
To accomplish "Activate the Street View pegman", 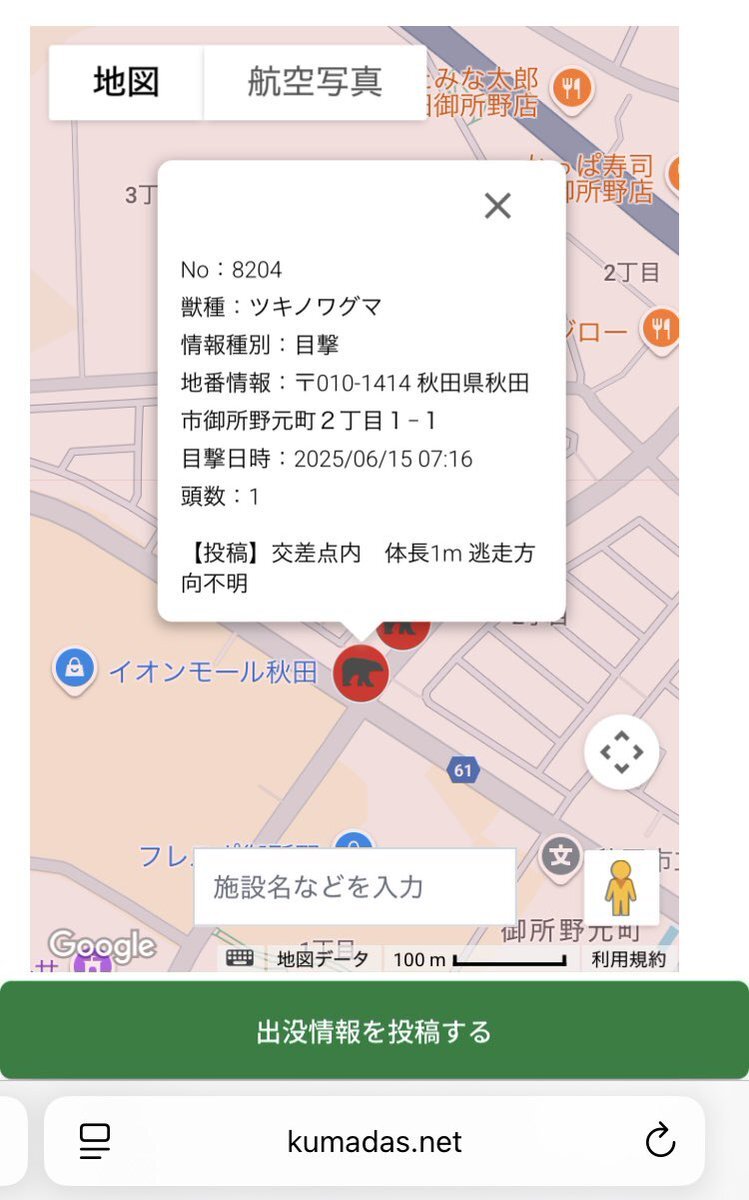I will (x=621, y=887).
